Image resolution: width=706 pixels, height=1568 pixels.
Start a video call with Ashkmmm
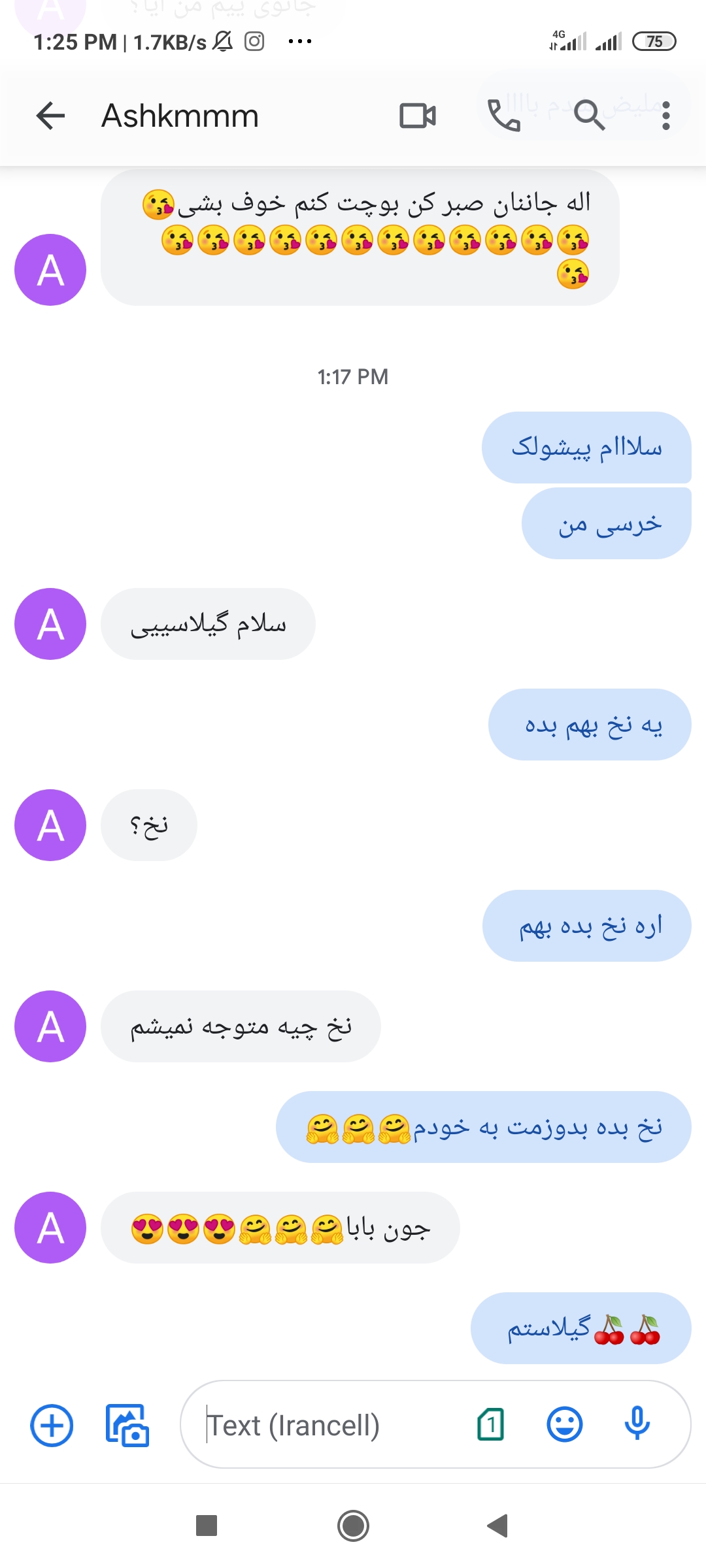tap(418, 116)
